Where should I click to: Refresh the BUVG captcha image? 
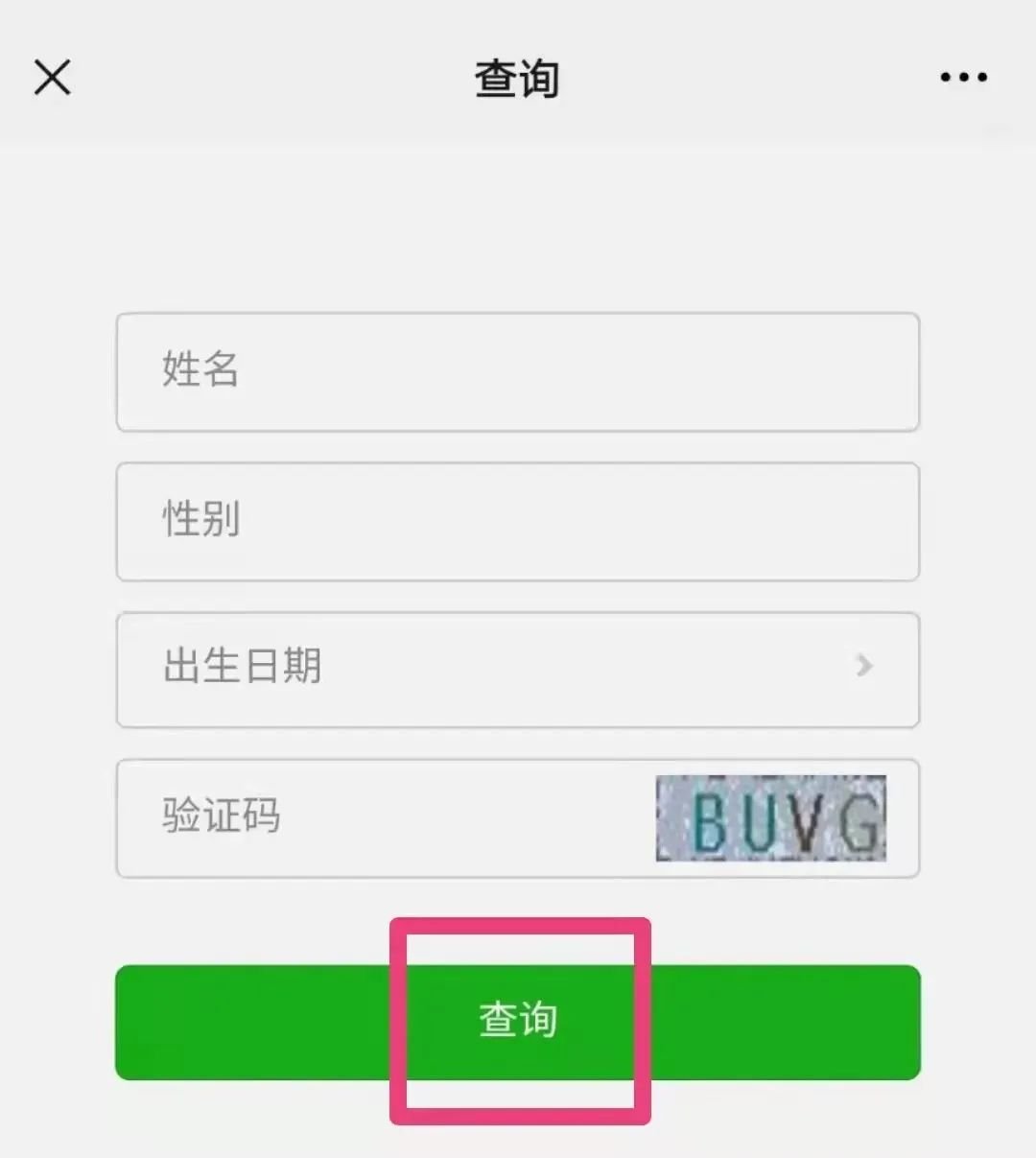click(x=771, y=818)
